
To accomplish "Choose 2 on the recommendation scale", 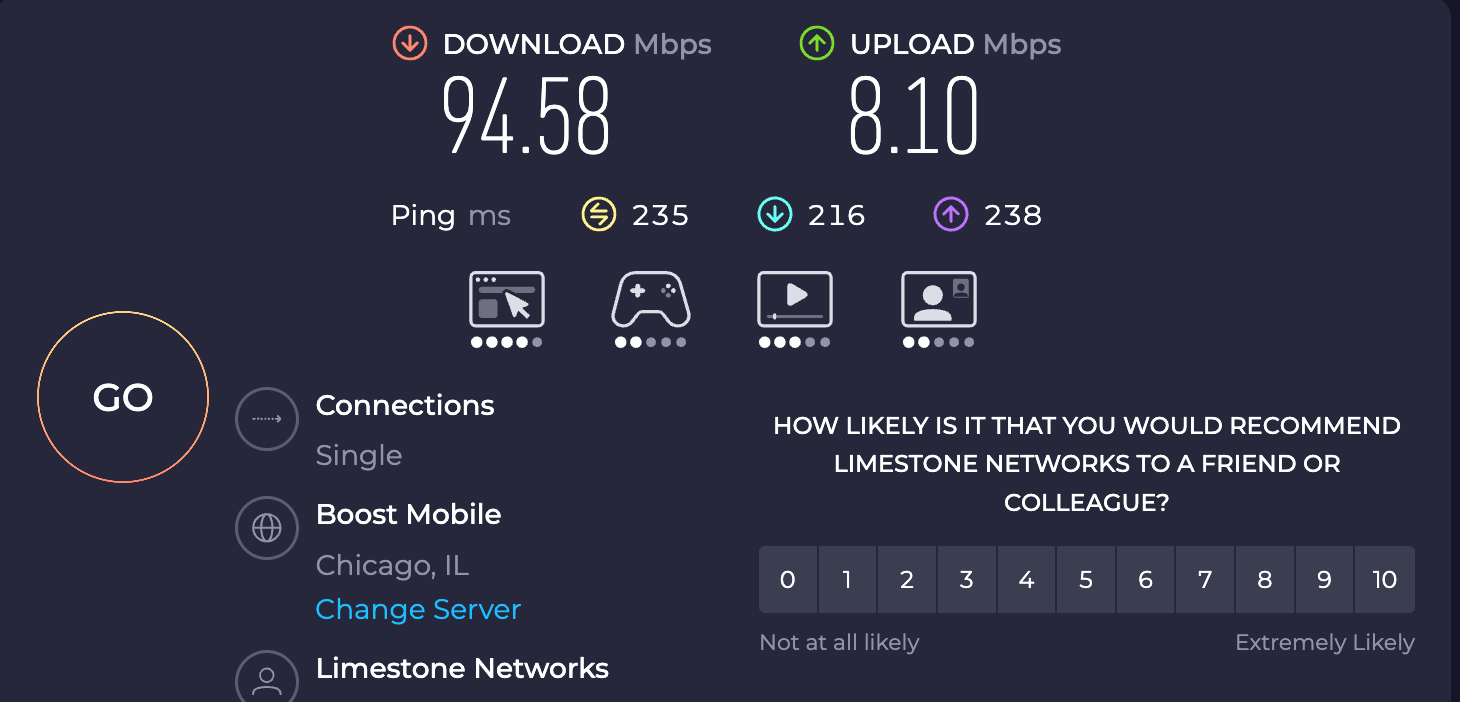I will pyautogui.click(x=907, y=579).
